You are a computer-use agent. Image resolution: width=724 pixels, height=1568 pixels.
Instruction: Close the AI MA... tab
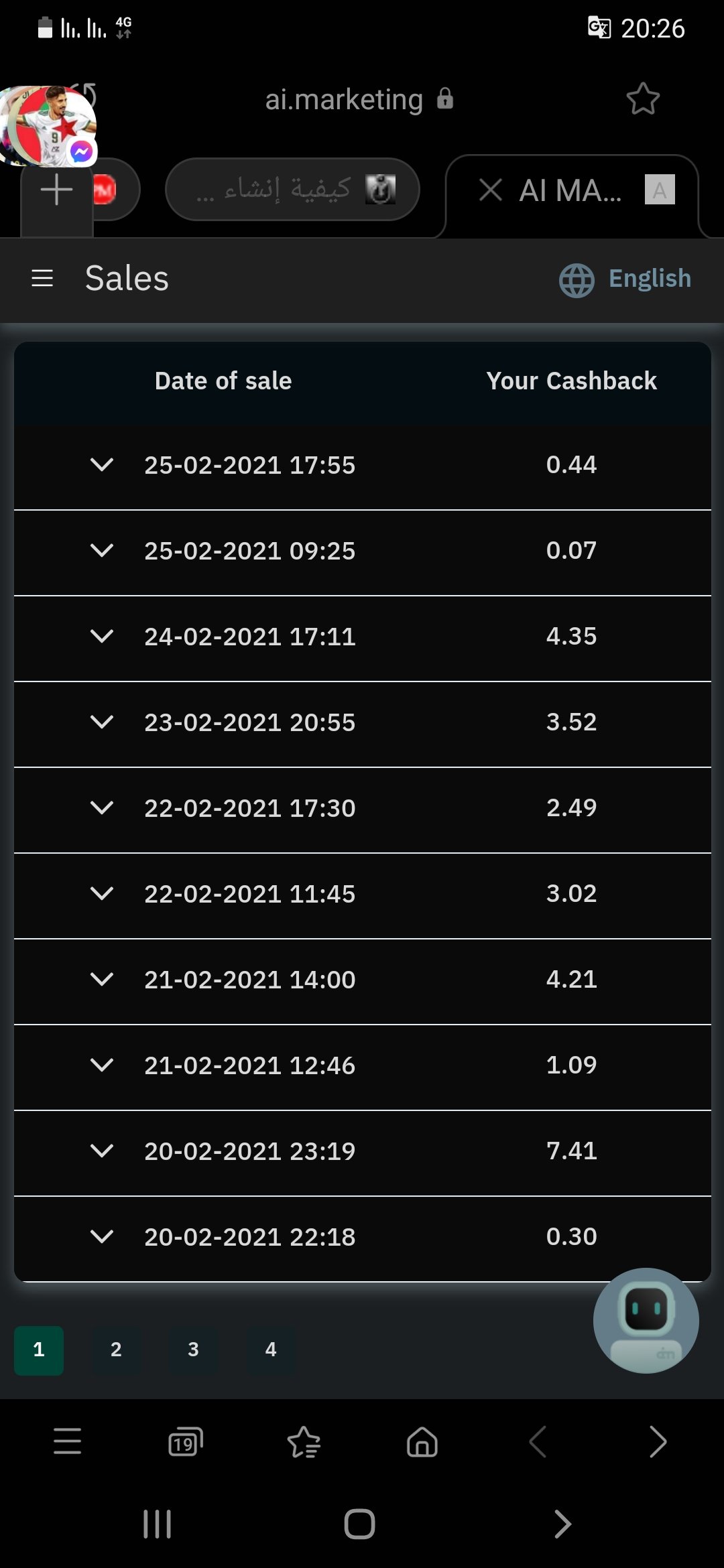pos(491,190)
